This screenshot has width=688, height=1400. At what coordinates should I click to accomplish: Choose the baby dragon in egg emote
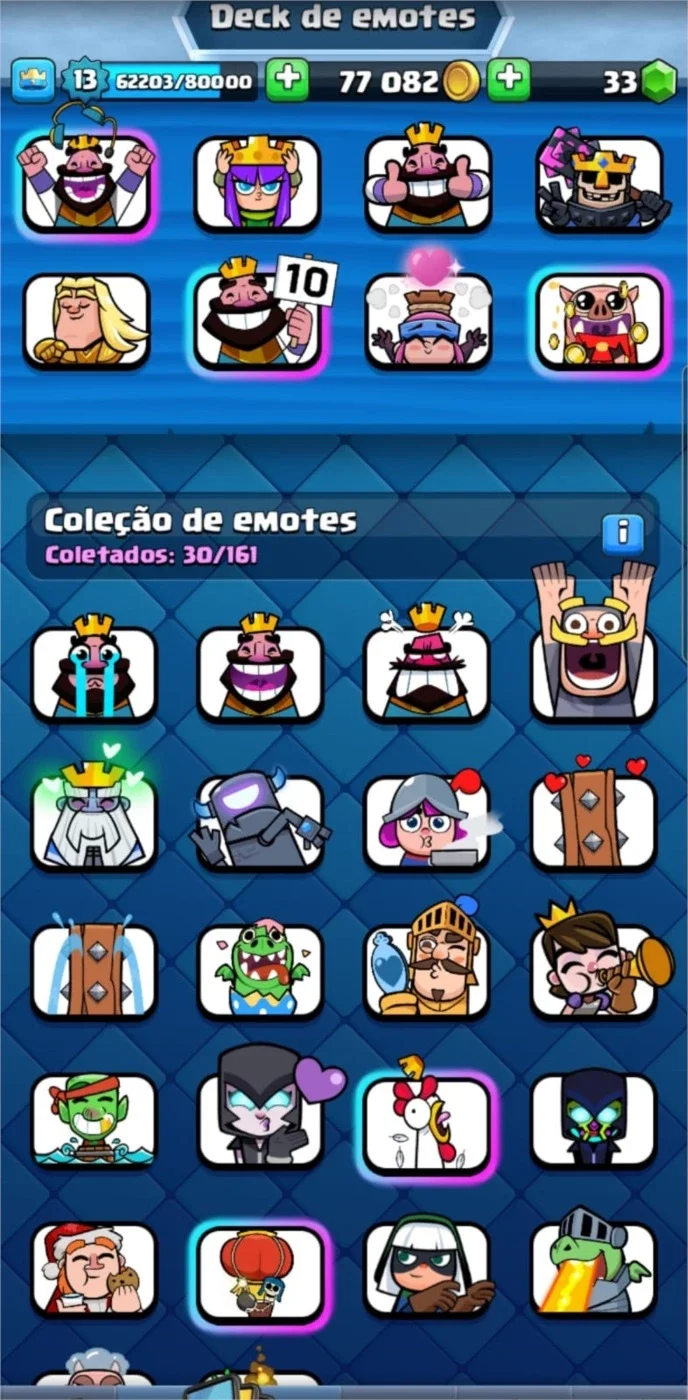click(x=260, y=968)
